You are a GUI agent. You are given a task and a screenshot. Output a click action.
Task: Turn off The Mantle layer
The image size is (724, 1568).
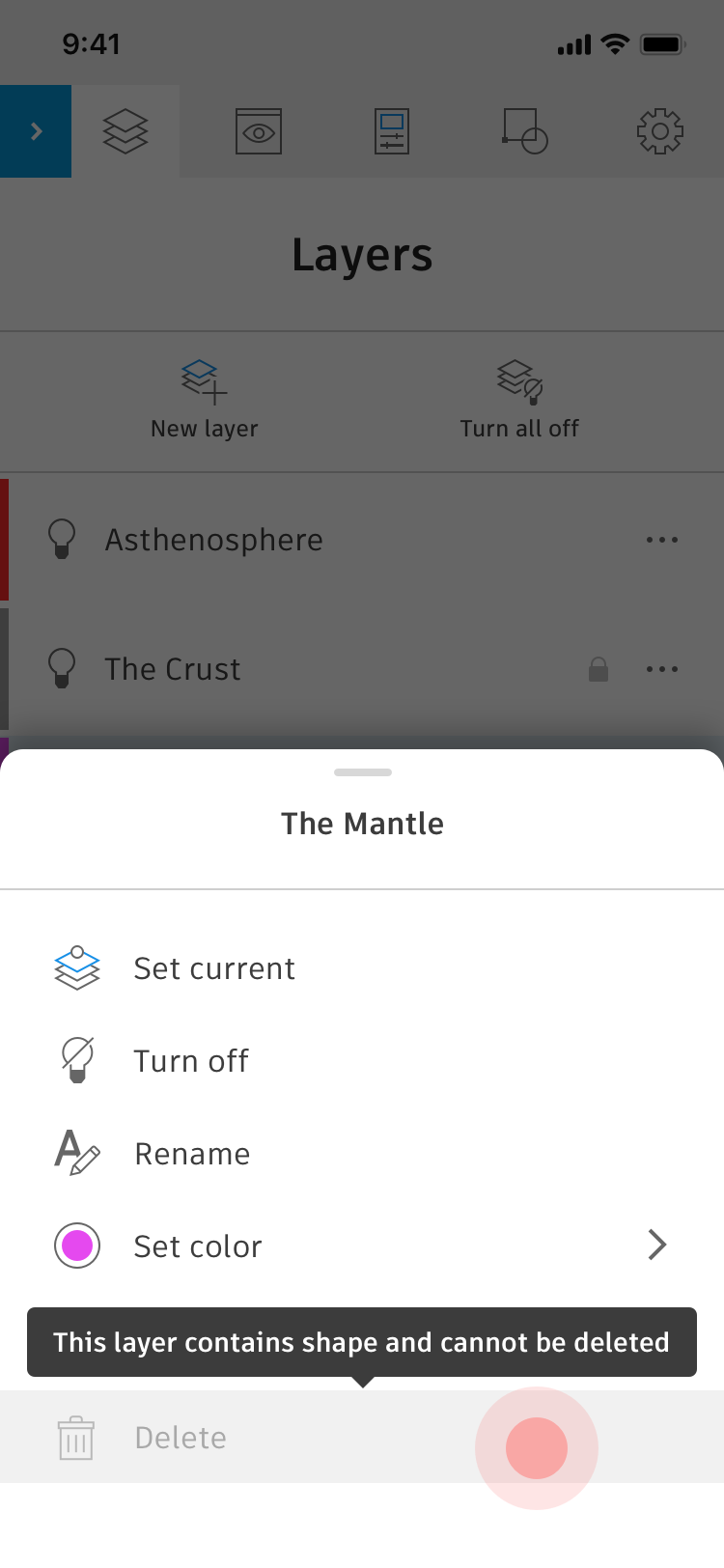pos(362,1061)
